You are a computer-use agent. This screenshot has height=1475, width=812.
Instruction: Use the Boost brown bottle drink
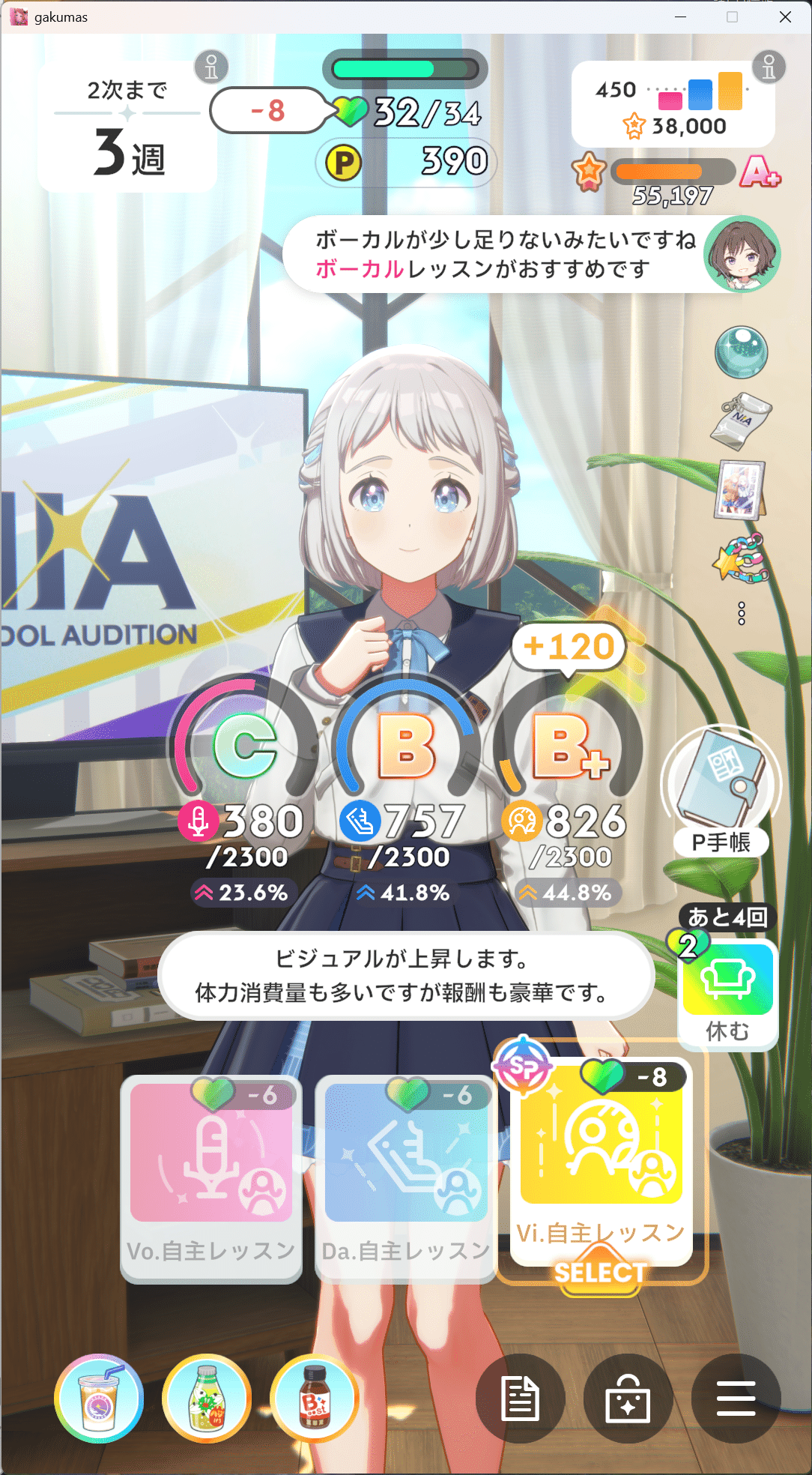[x=315, y=1399]
